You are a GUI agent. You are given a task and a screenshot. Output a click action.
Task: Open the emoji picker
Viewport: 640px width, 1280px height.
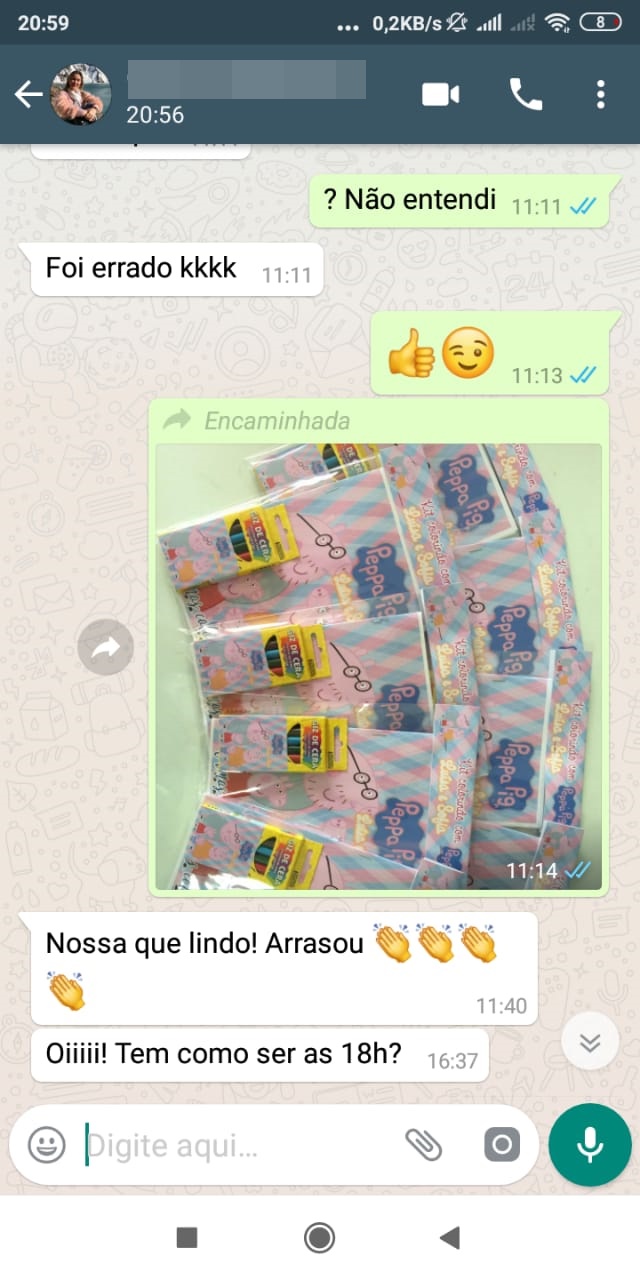[46, 1144]
